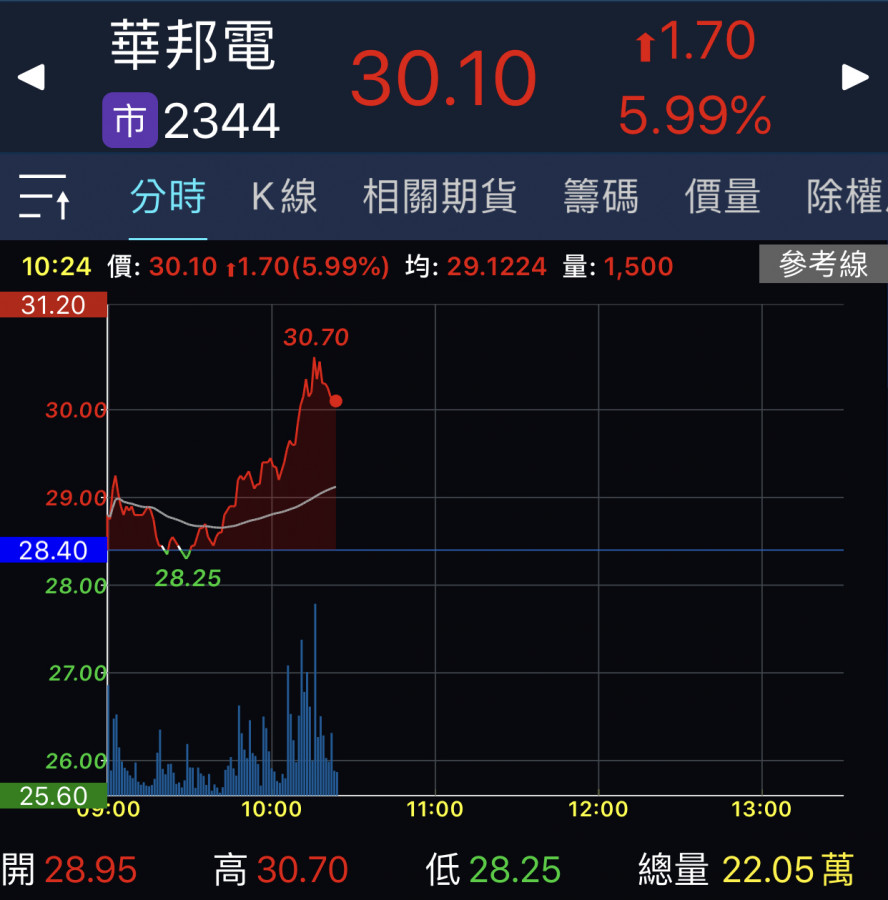Tap the 參考線 button
This screenshot has width=888, height=900.
[x=823, y=265]
